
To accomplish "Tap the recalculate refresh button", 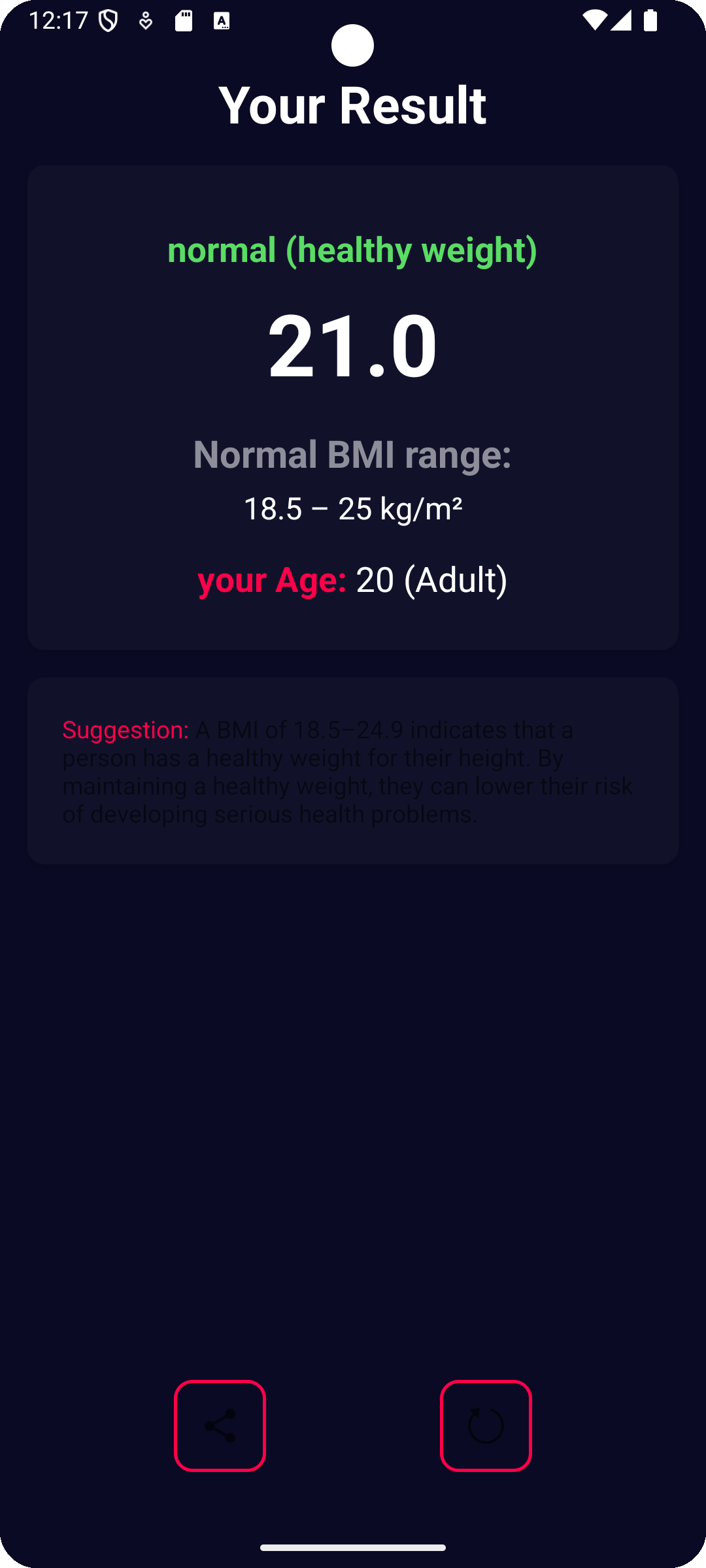I will tap(486, 1426).
